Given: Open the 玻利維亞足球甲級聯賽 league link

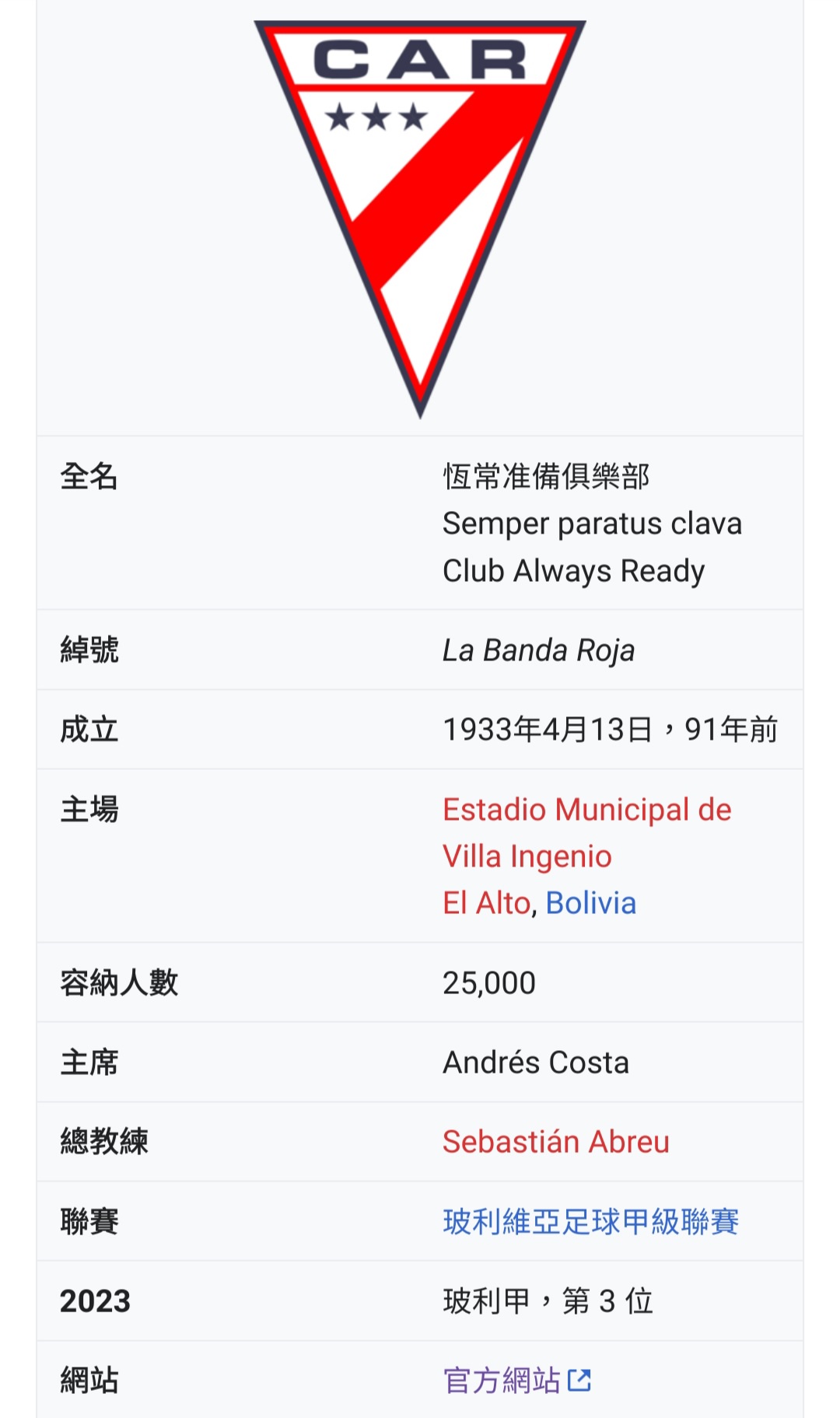Looking at the screenshot, I should click(x=590, y=1222).
